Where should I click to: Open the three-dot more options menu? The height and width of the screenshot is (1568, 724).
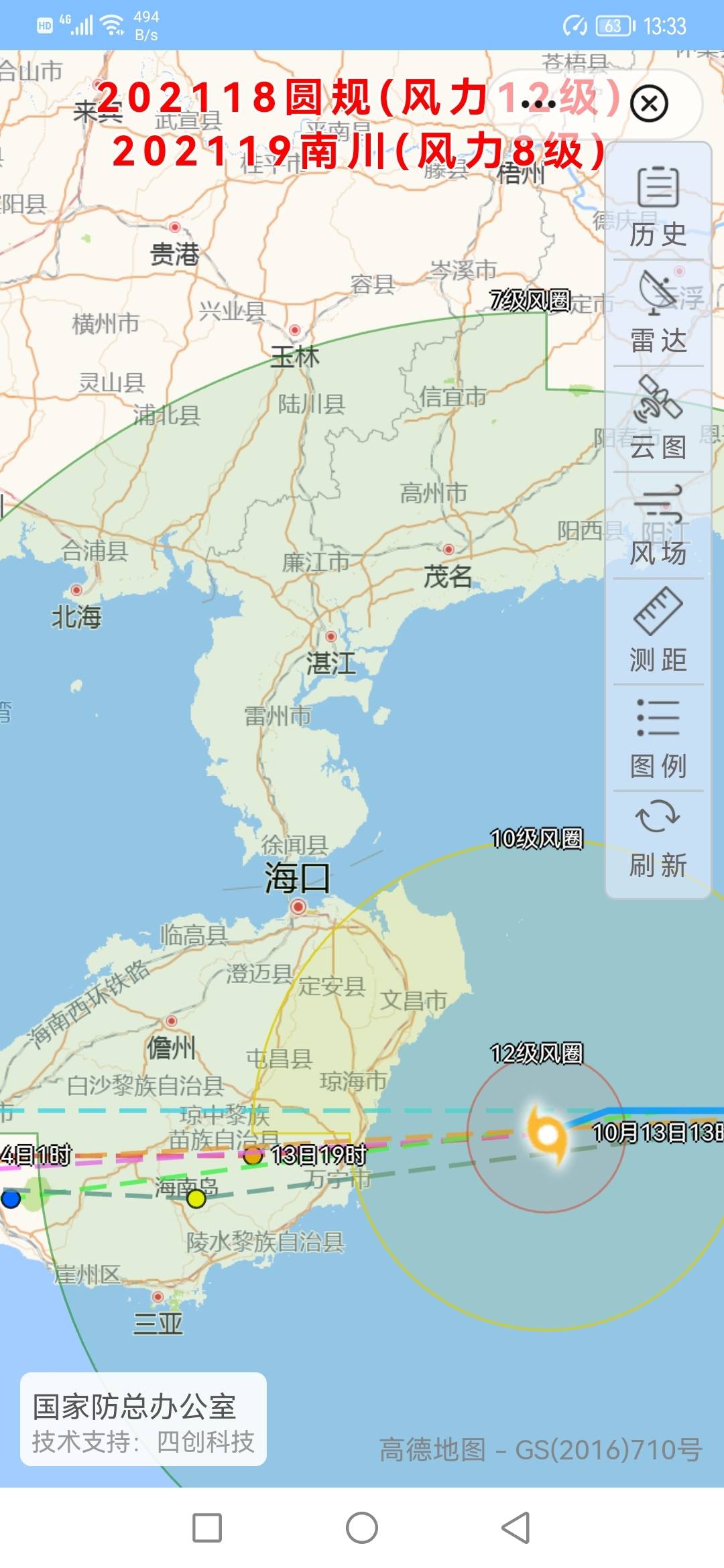click(x=539, y=104)
